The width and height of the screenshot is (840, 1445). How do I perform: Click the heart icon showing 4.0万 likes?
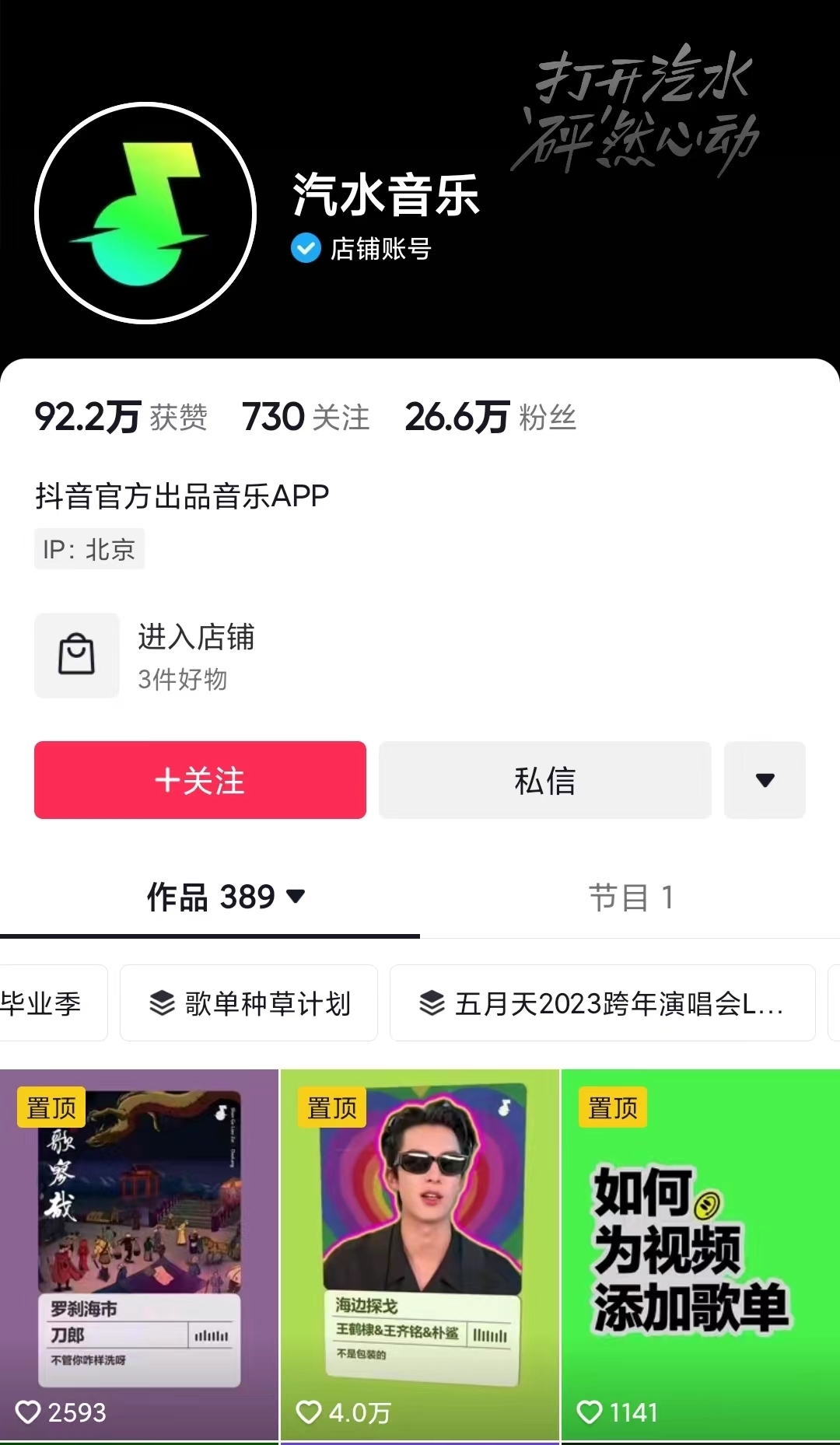310,1412
